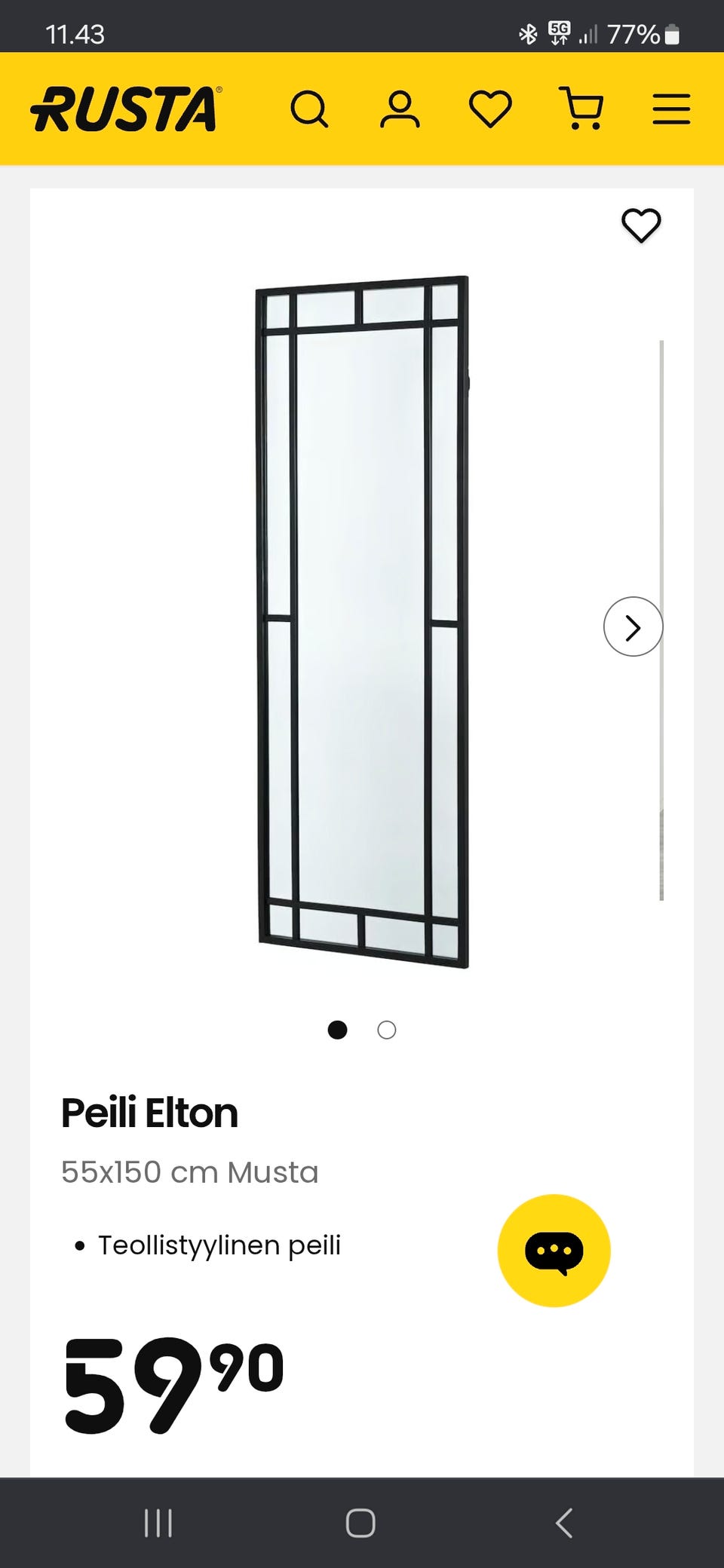724x1568 pixels.
Task: Open the hamburger menu
Action: 671,109
